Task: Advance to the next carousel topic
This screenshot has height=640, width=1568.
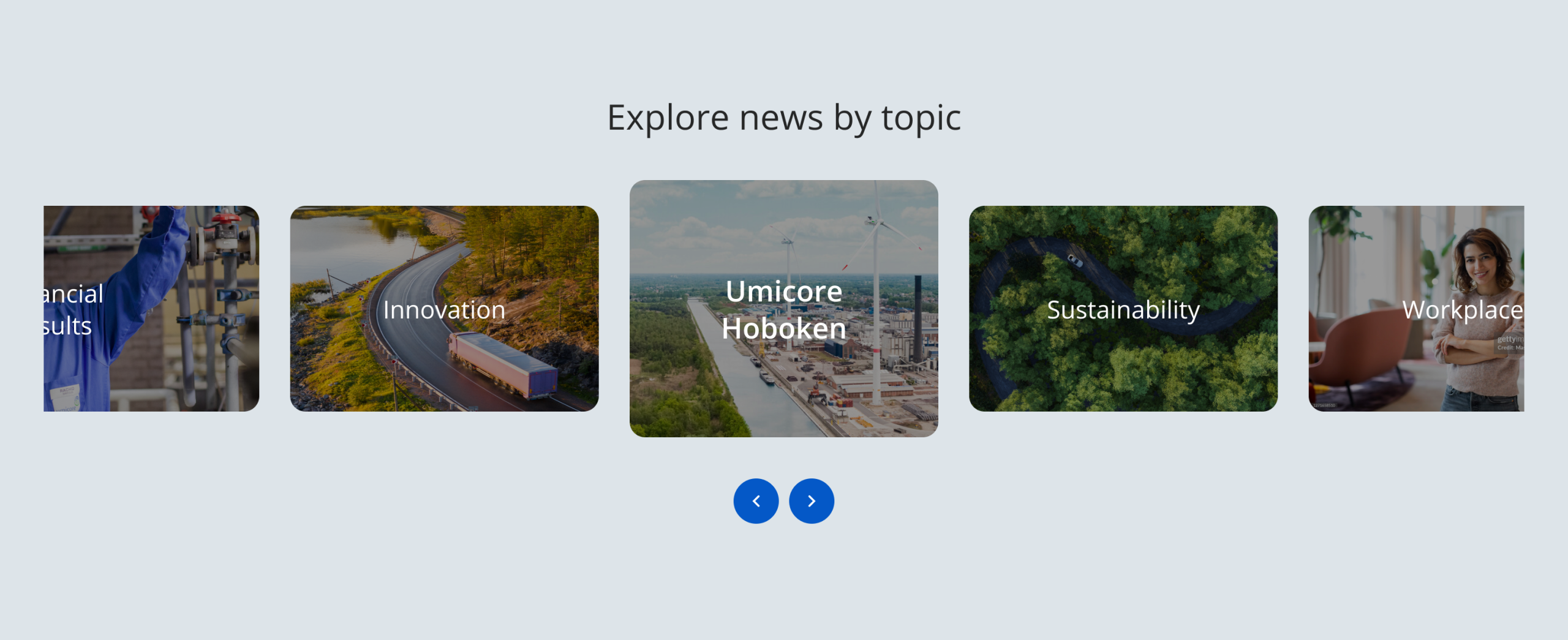Action: tap(811, 501)
